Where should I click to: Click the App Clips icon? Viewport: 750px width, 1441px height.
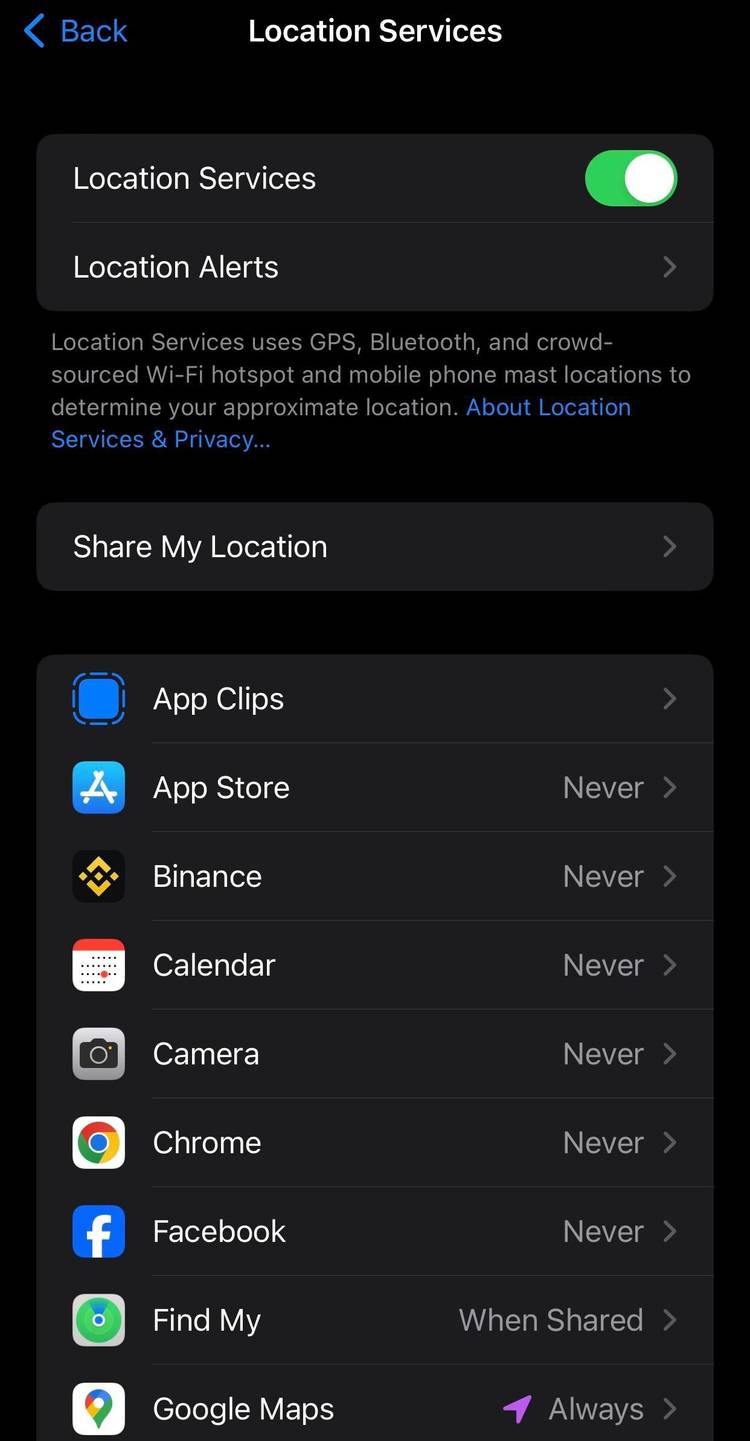[98, 698]
